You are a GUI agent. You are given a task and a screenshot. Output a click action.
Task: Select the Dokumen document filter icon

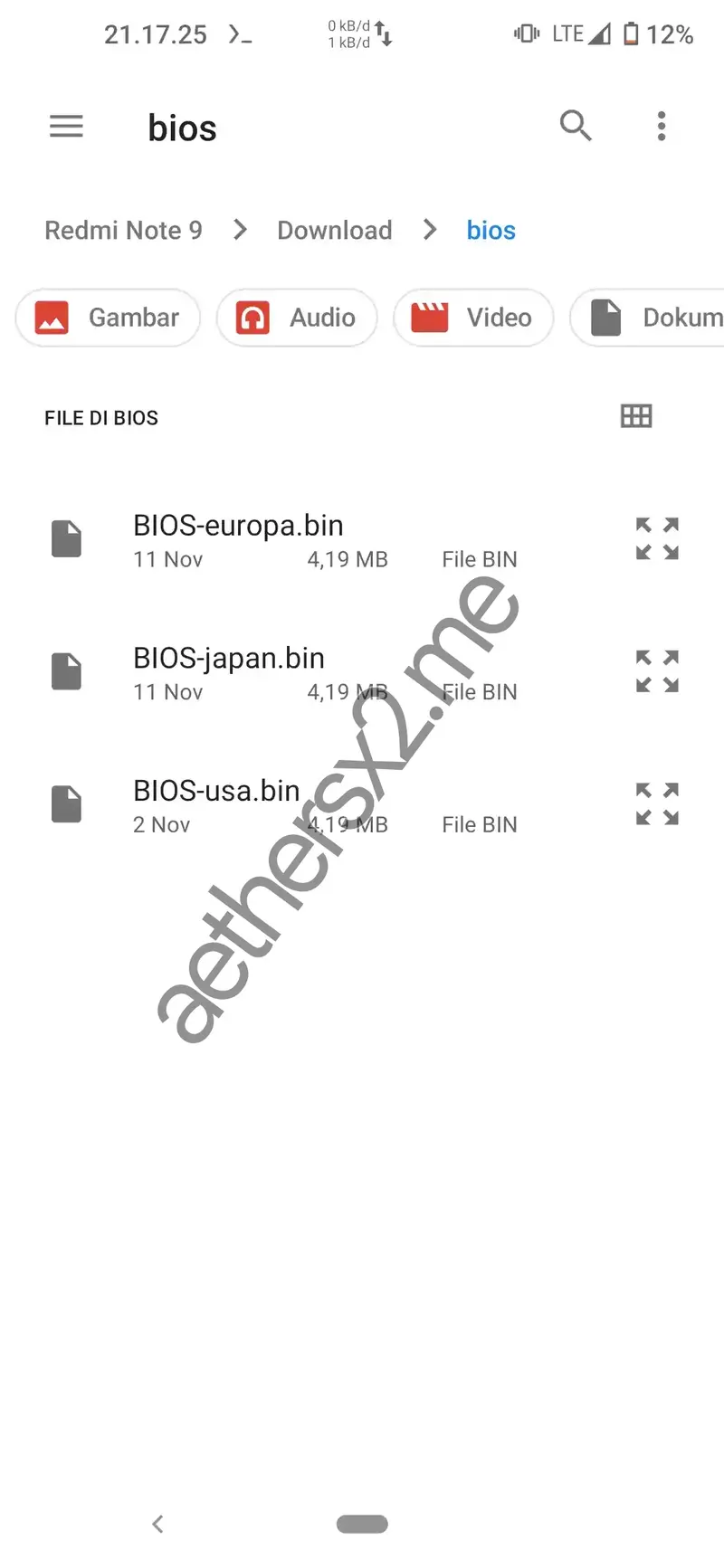(x=605, y=318)
